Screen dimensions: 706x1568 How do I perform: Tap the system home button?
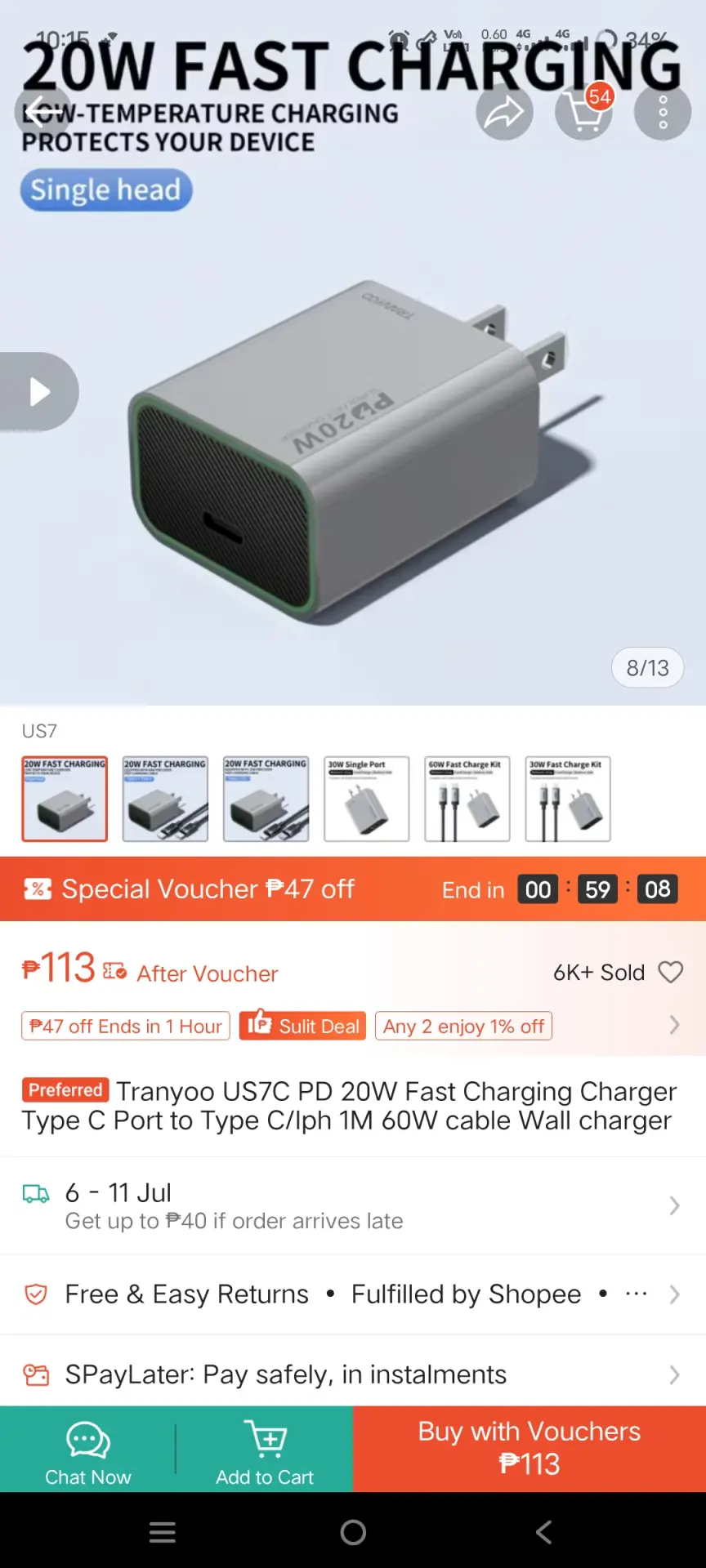353,1532
